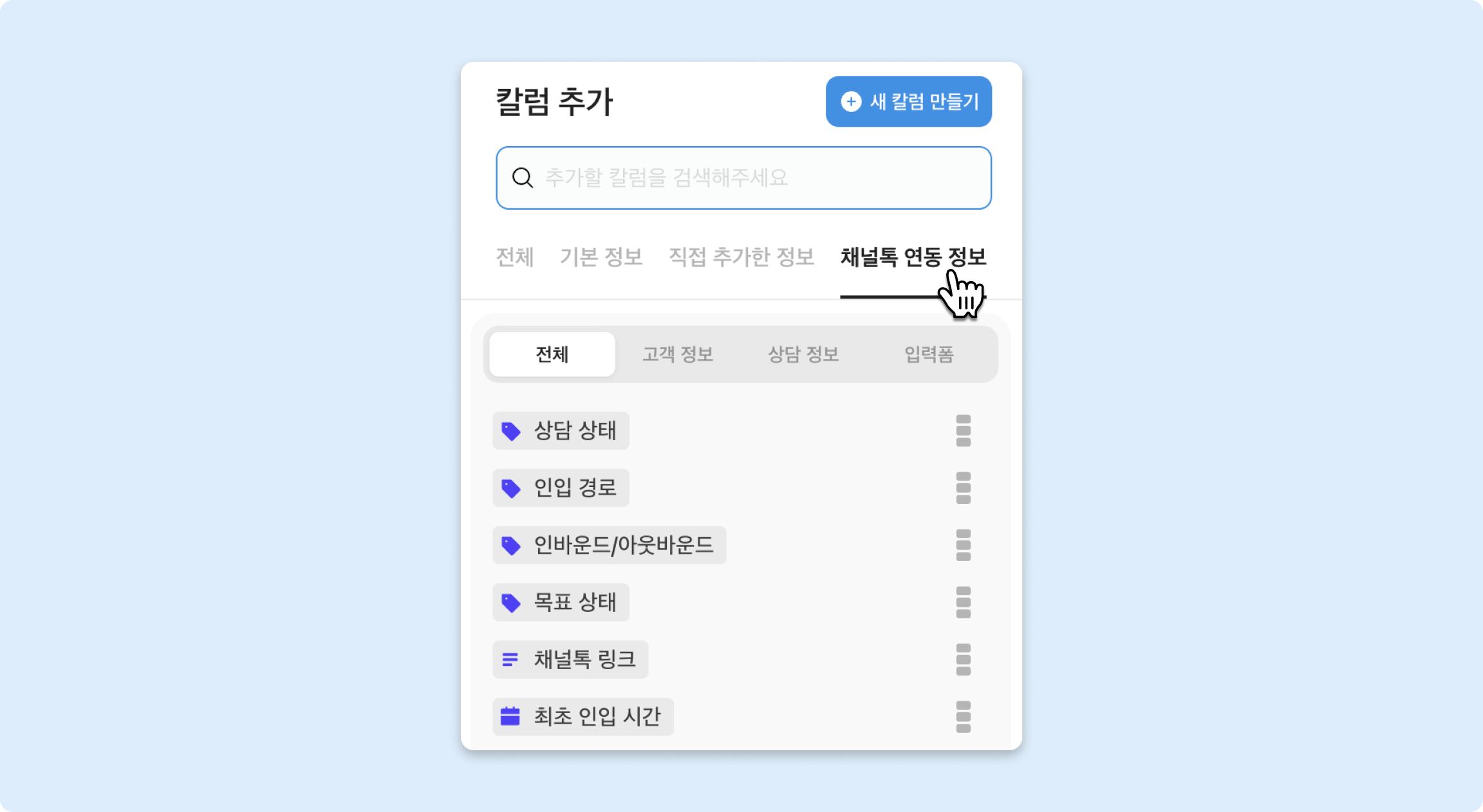Select the 채널톡 연동 정보 tab
Image resolution: width=1483 pixels, height=812 pixels.
[912, 257]
